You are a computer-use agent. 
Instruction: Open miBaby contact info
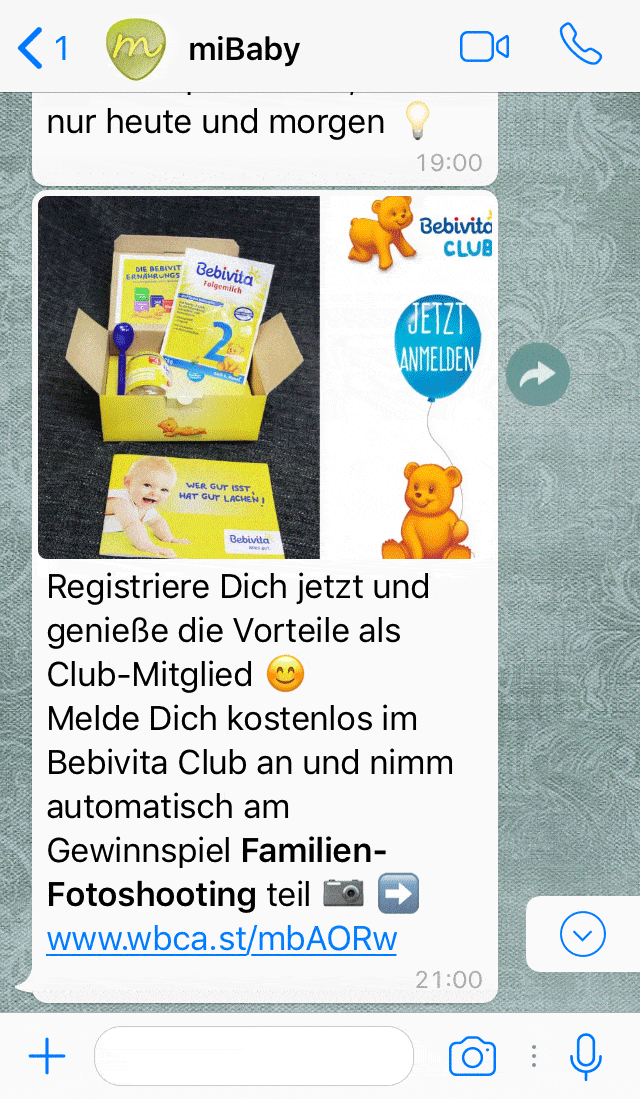[x=243, y=48]
